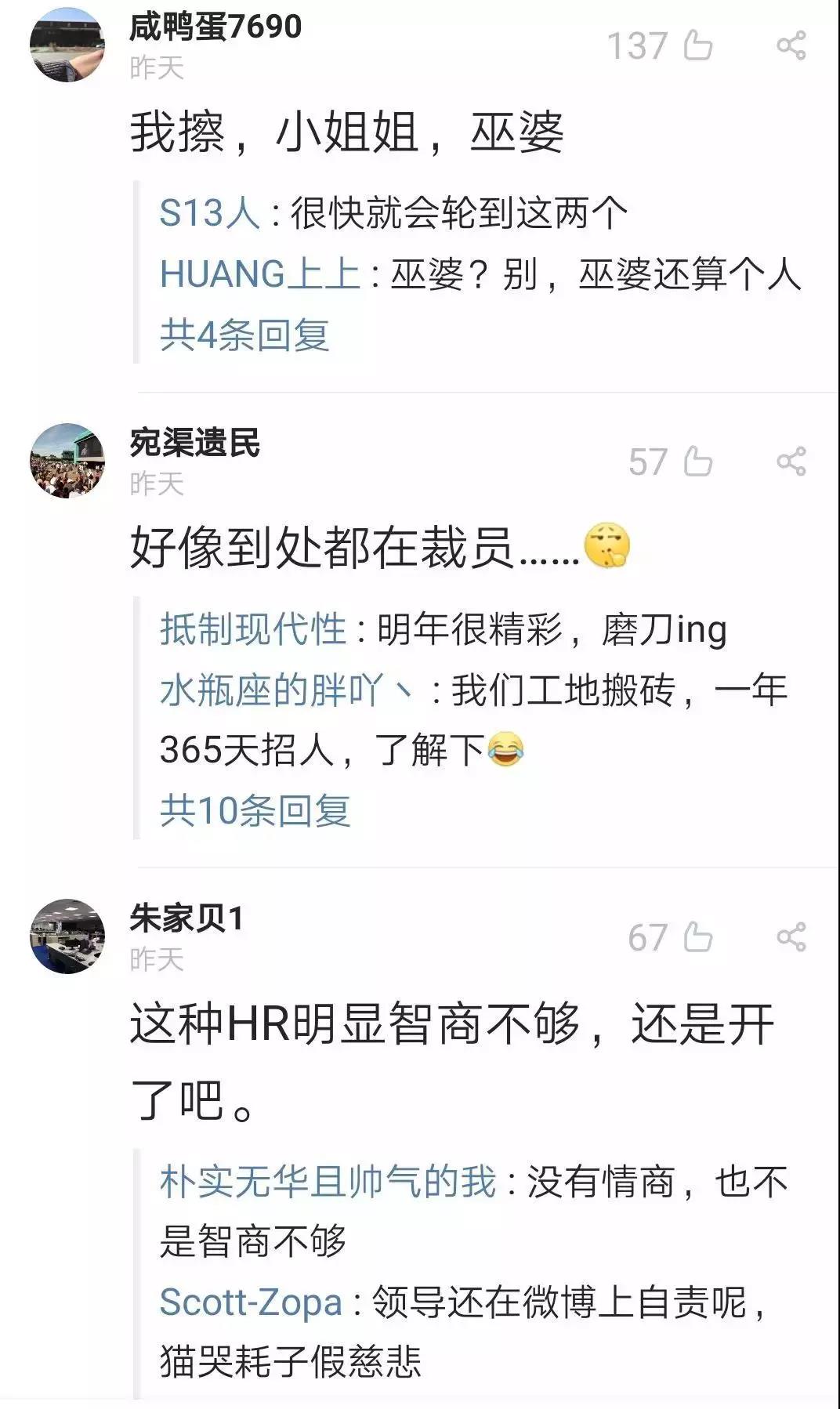This screenshot has width=840, height=1409.
Task: Like 咸鸭蛋7690's comment
Action: click(697, 45)
